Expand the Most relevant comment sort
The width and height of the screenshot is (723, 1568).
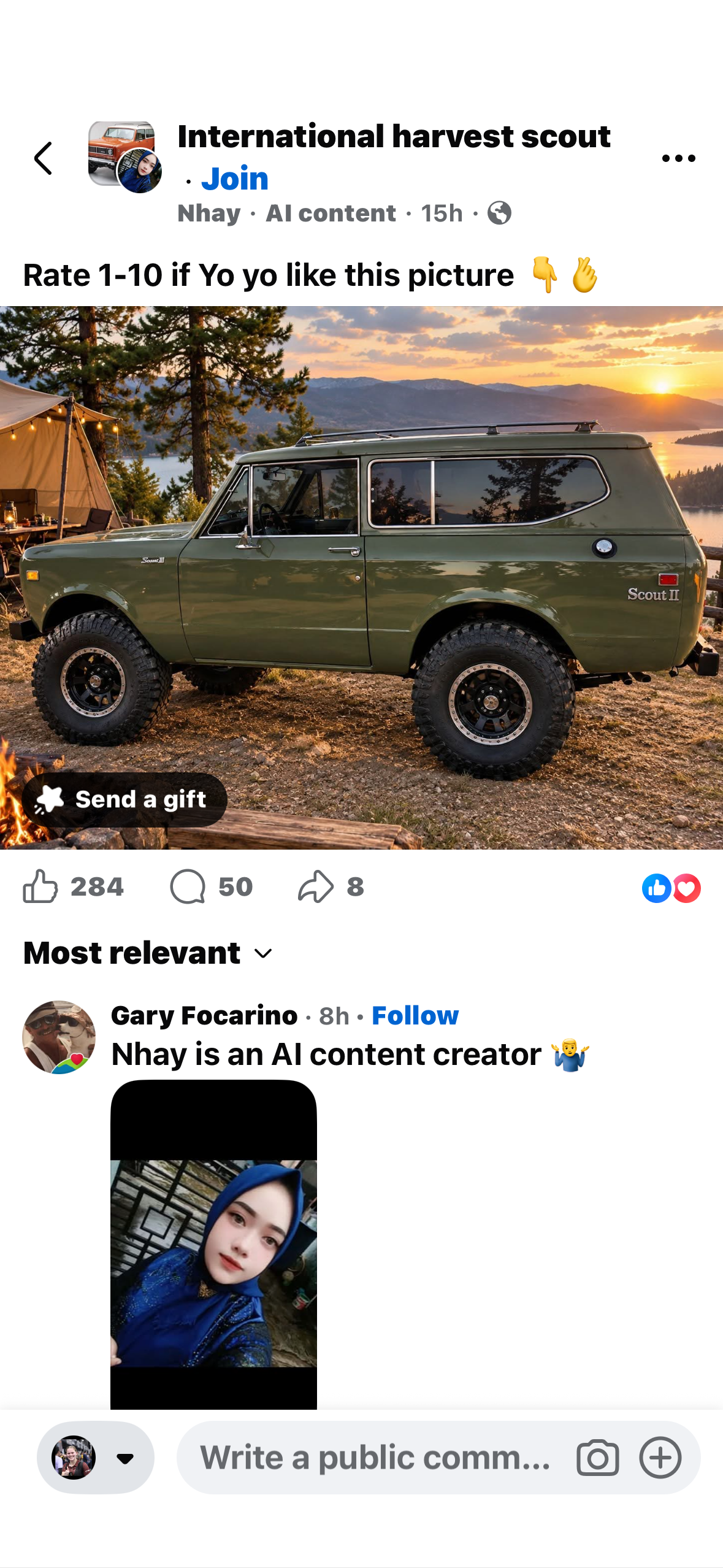(x=148, y=953)
